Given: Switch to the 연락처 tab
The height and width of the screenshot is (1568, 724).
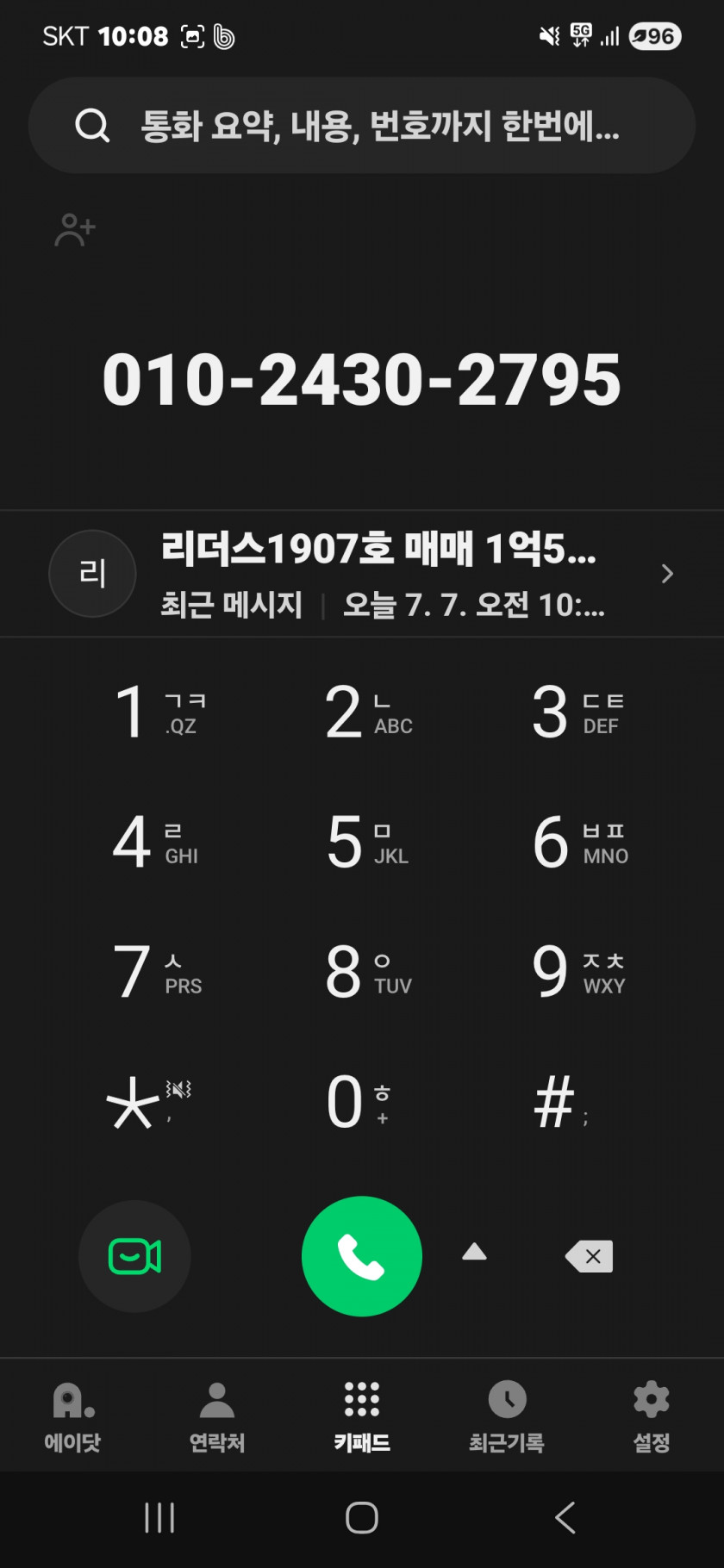Looking at the screenshot, I should point(217,1416).
